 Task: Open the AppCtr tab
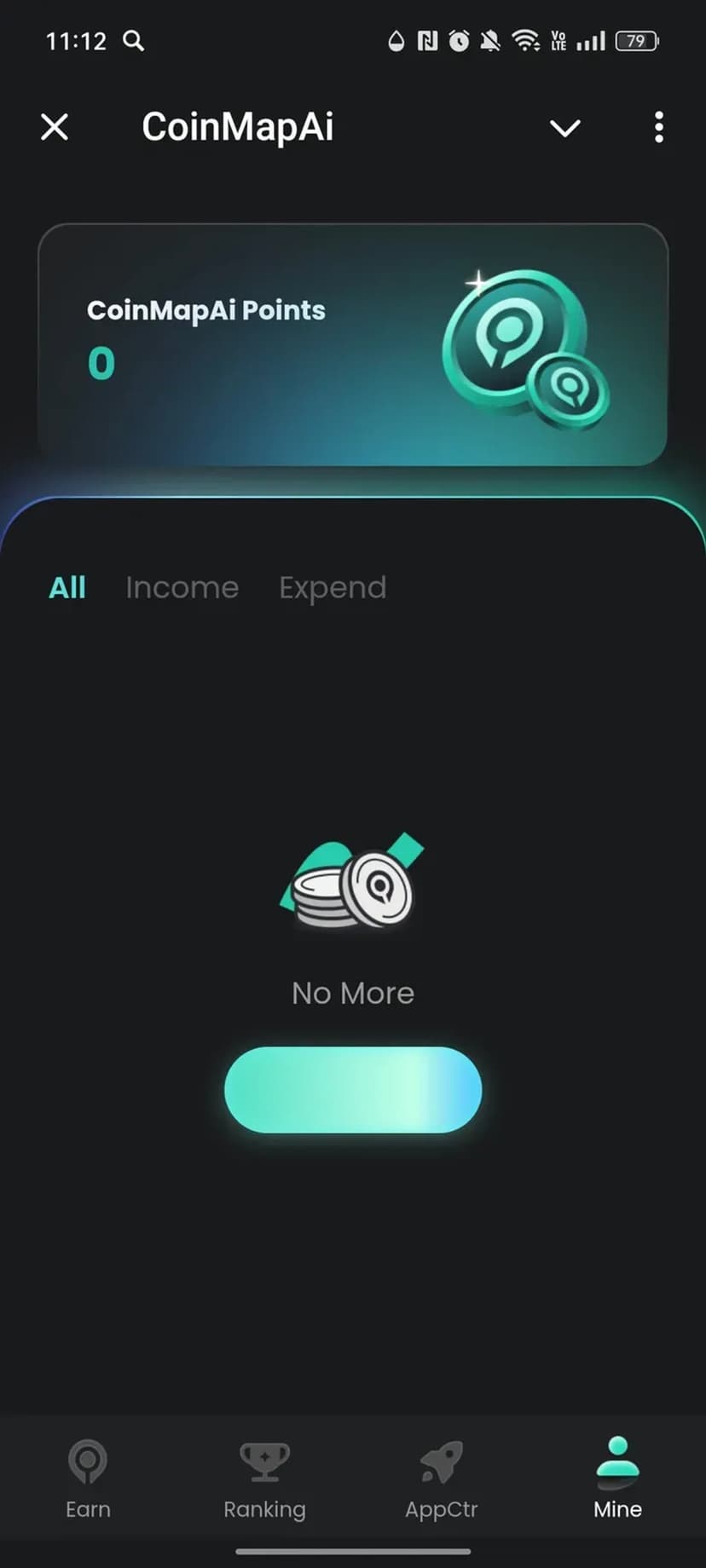click(x=441, y=1479)
